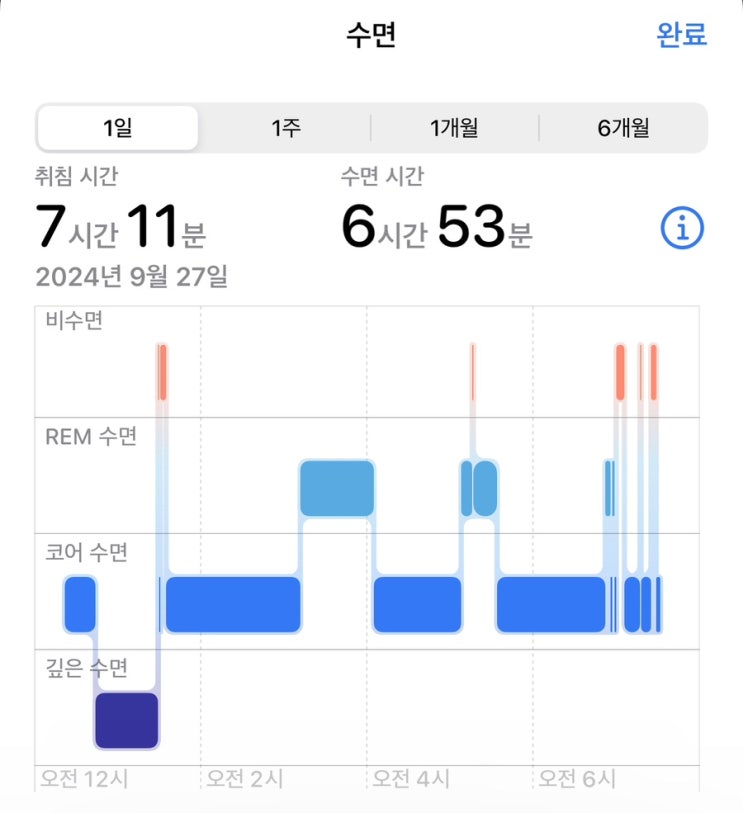Tap 완료 to close the sleep view
The image size is (743, 813).
tap(681, 34)
